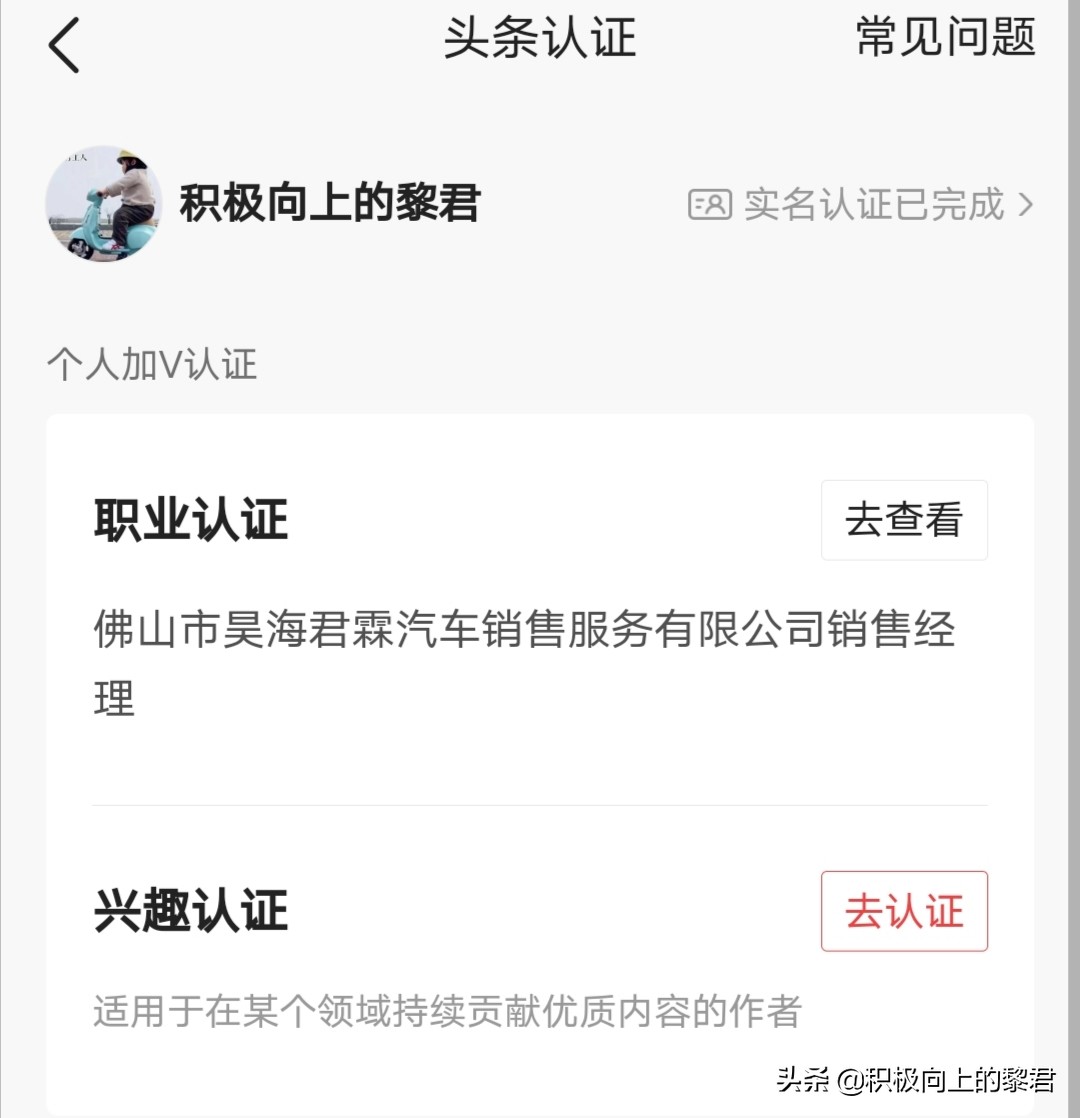Viewport: 1080px width, 1118px height.
Task: Select the 头条认证 title header
Action: tap(540, 40)
